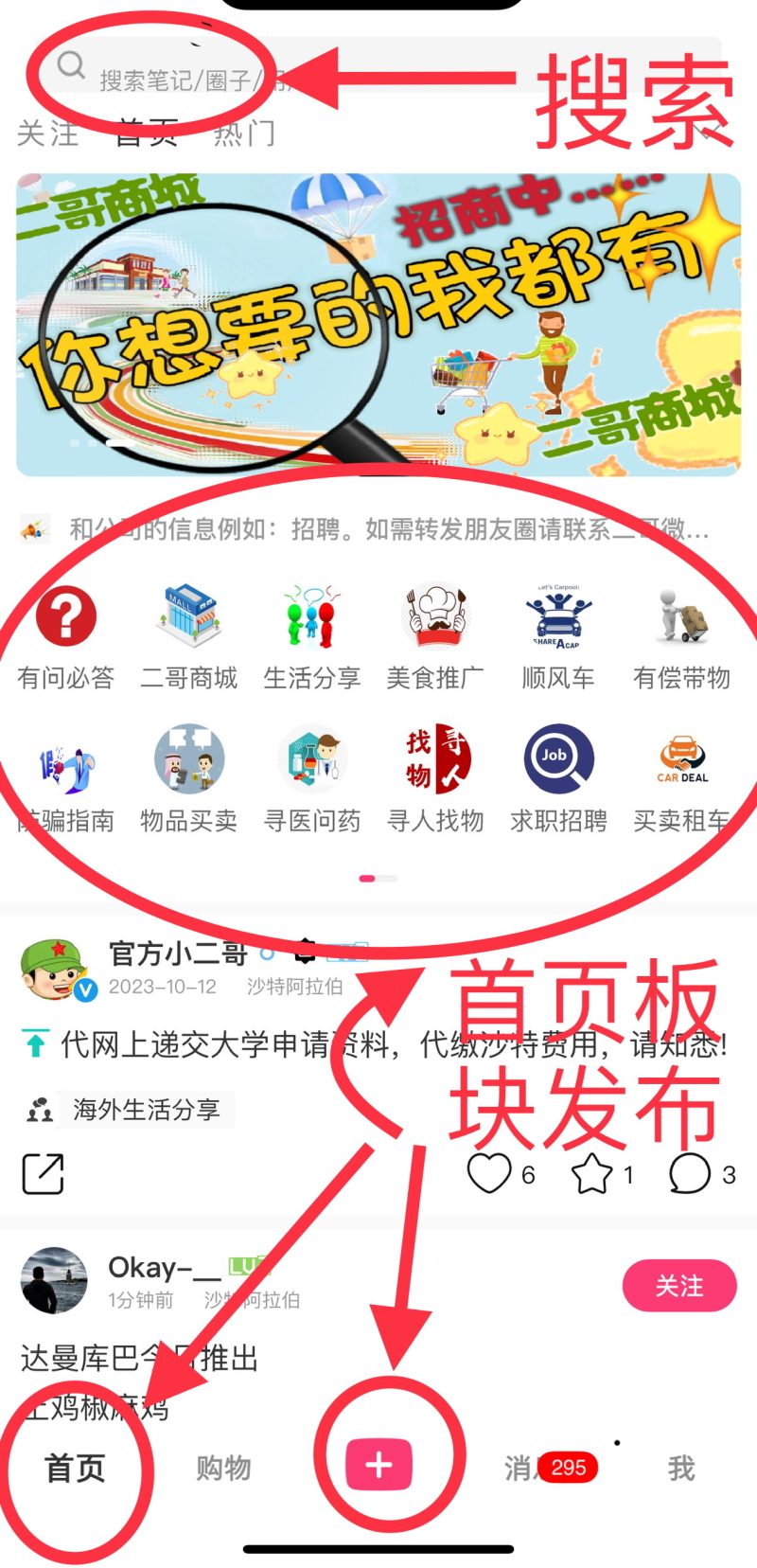Open the 求职招聘 jobs section
The width and height of the screenshot is (757, 1568).
(x=558, y=778)
